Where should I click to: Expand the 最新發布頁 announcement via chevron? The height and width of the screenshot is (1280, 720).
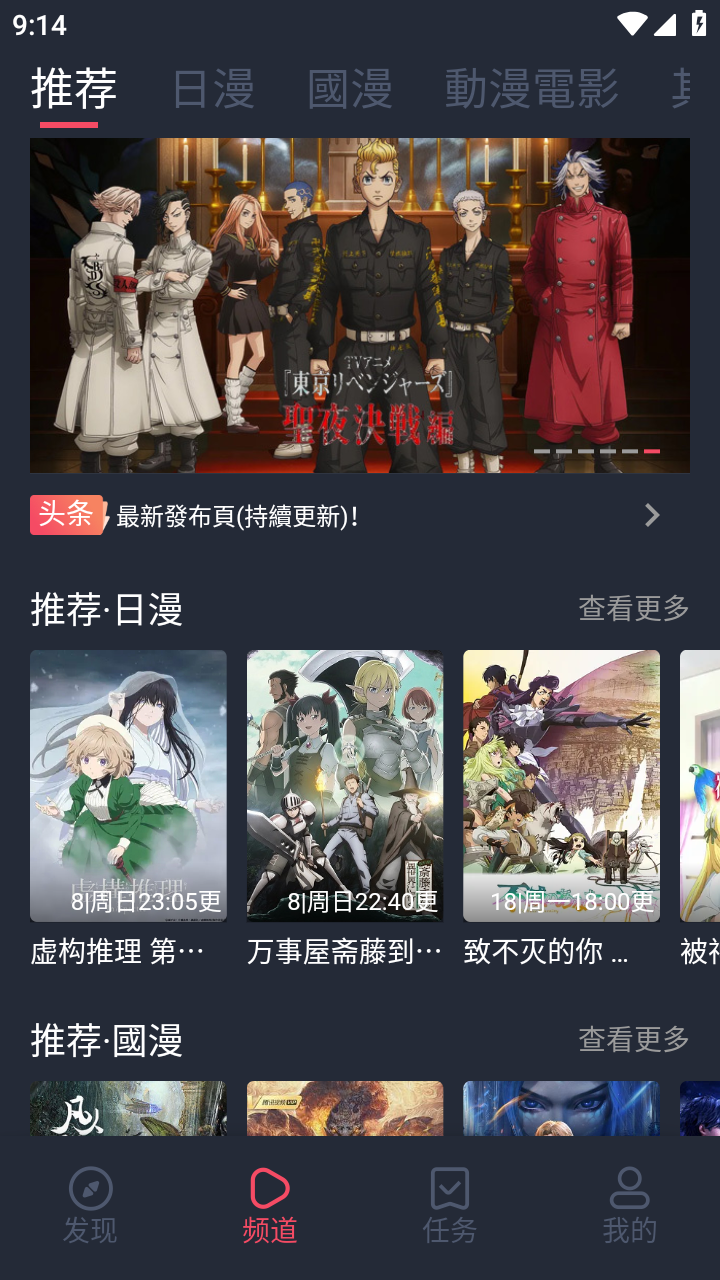coord(652,515)
